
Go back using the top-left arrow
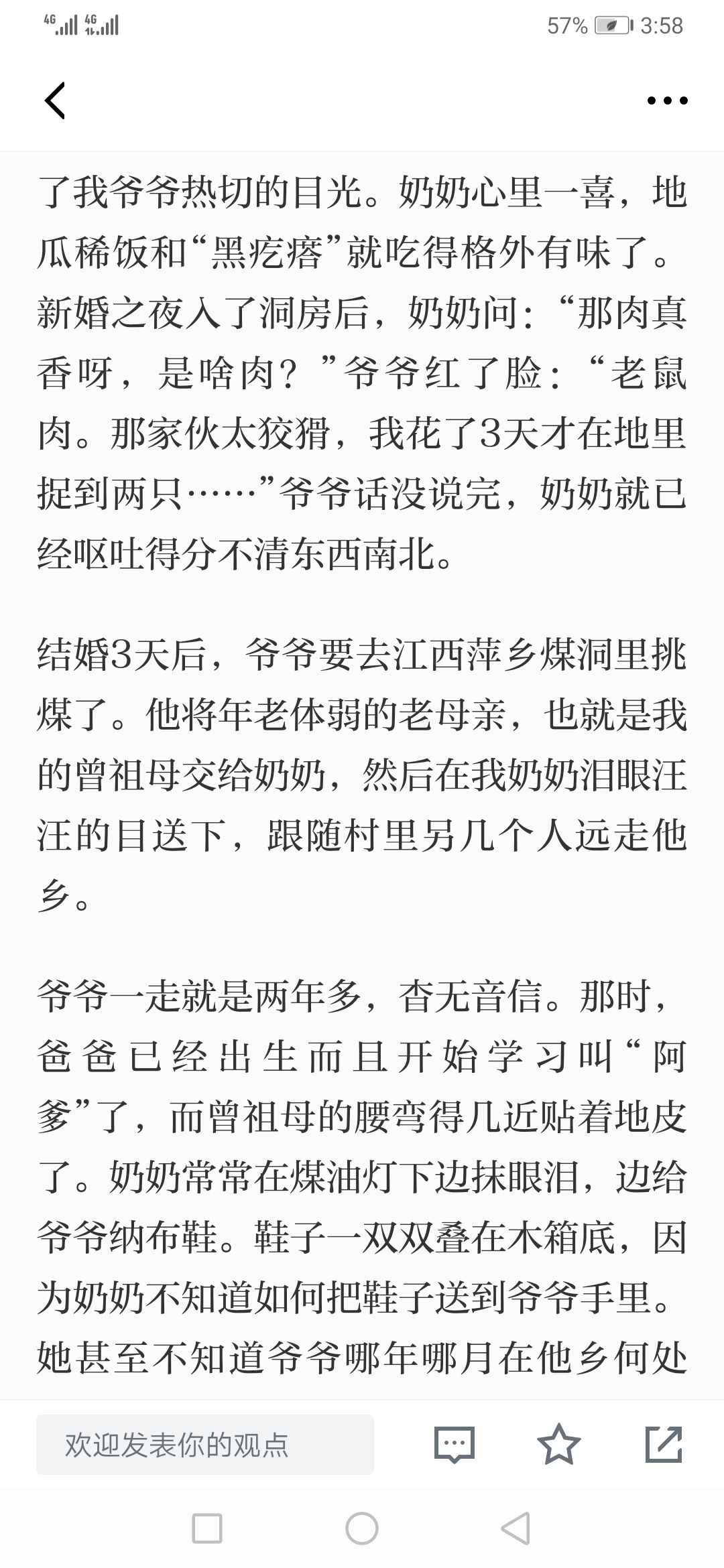point(54,101)
